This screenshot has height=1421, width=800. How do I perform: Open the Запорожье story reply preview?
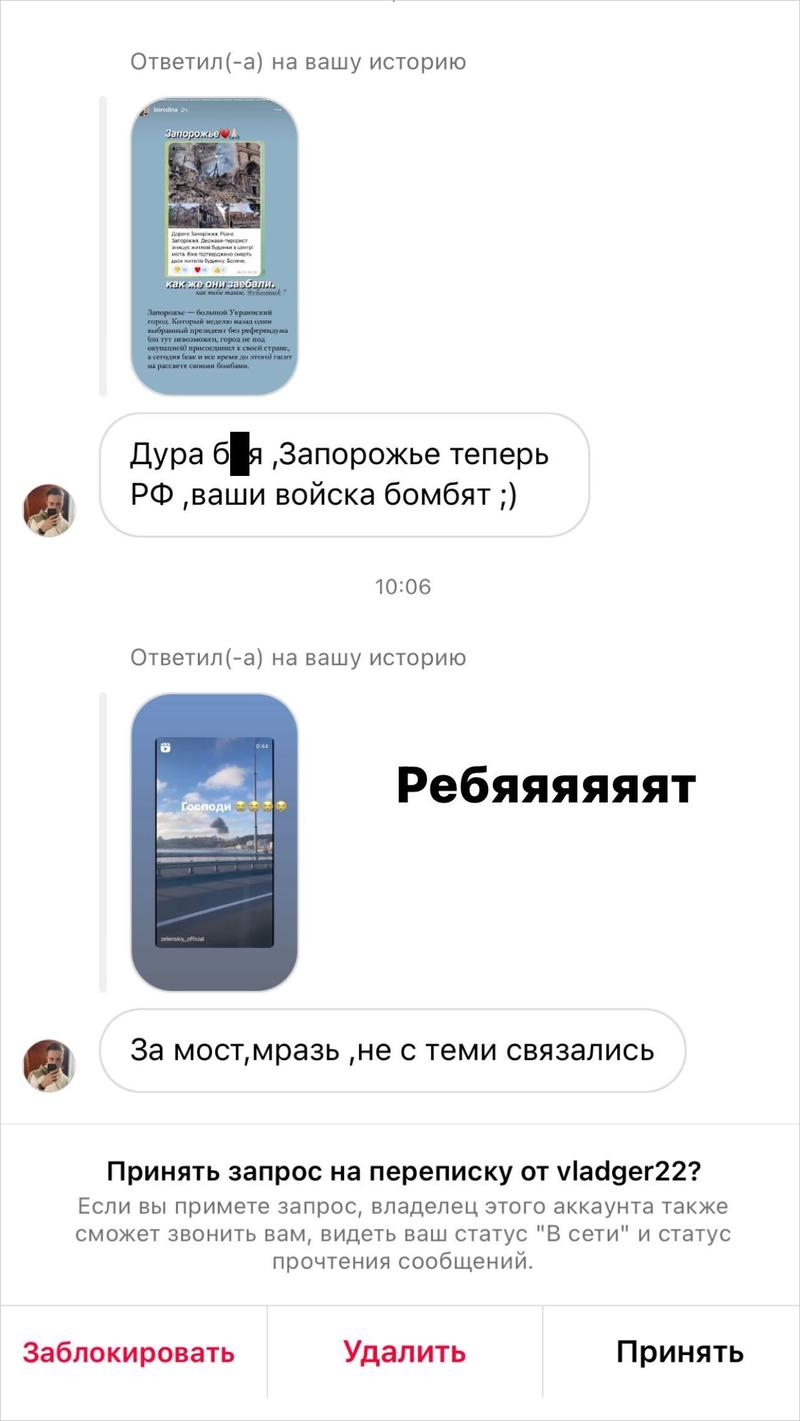215,246
